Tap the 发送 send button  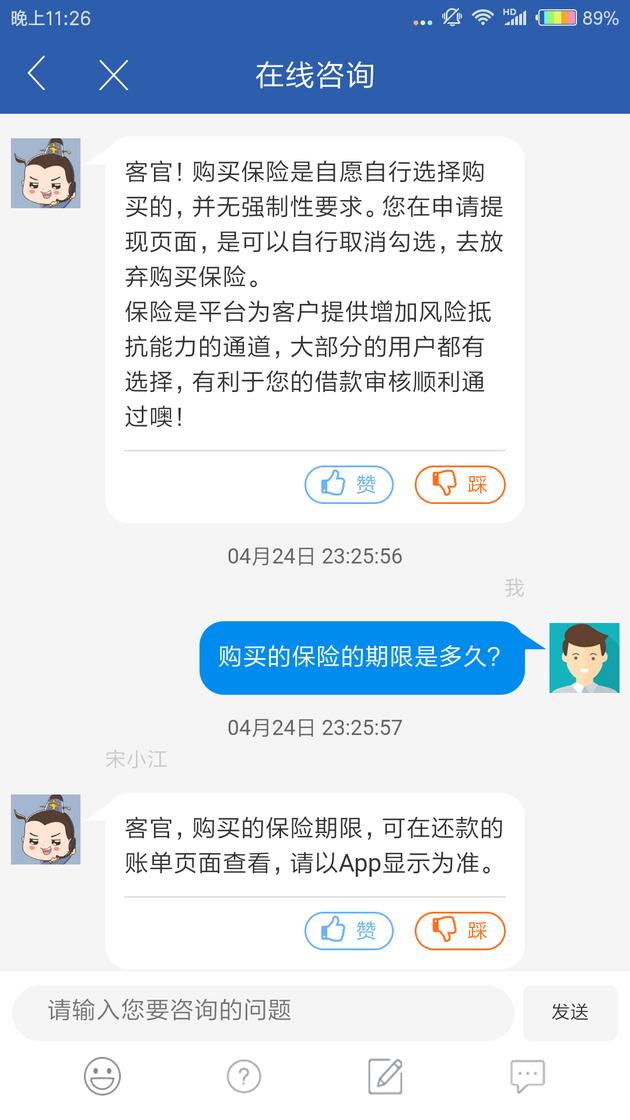(x=570, y=1012)
